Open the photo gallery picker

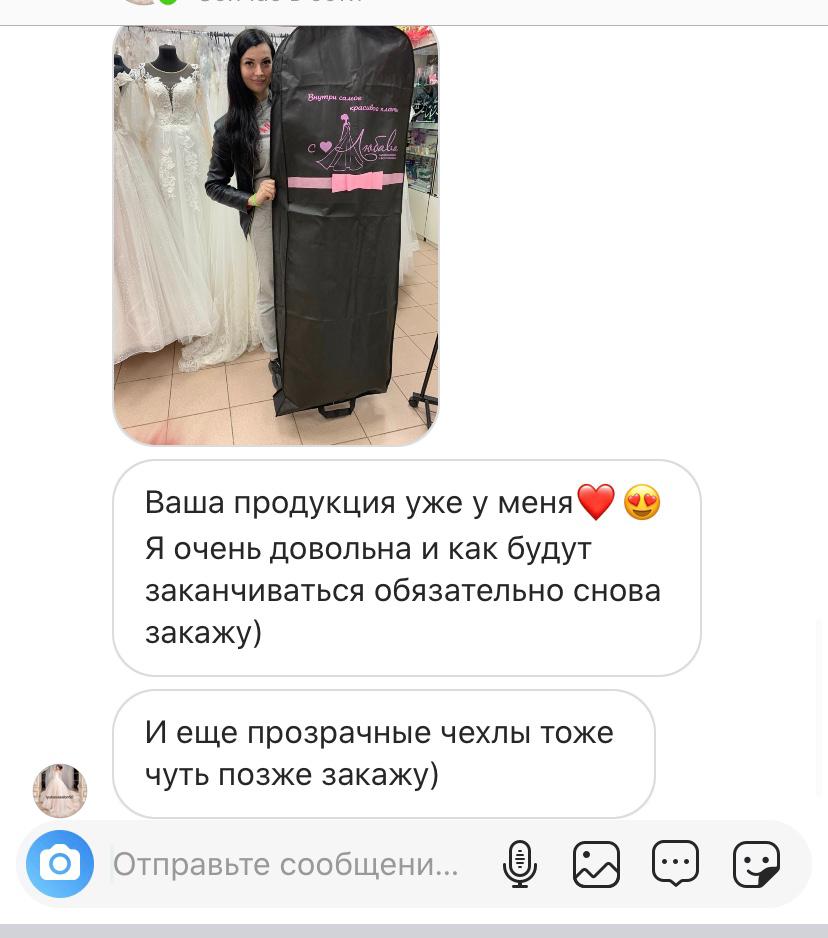point(596,864)
